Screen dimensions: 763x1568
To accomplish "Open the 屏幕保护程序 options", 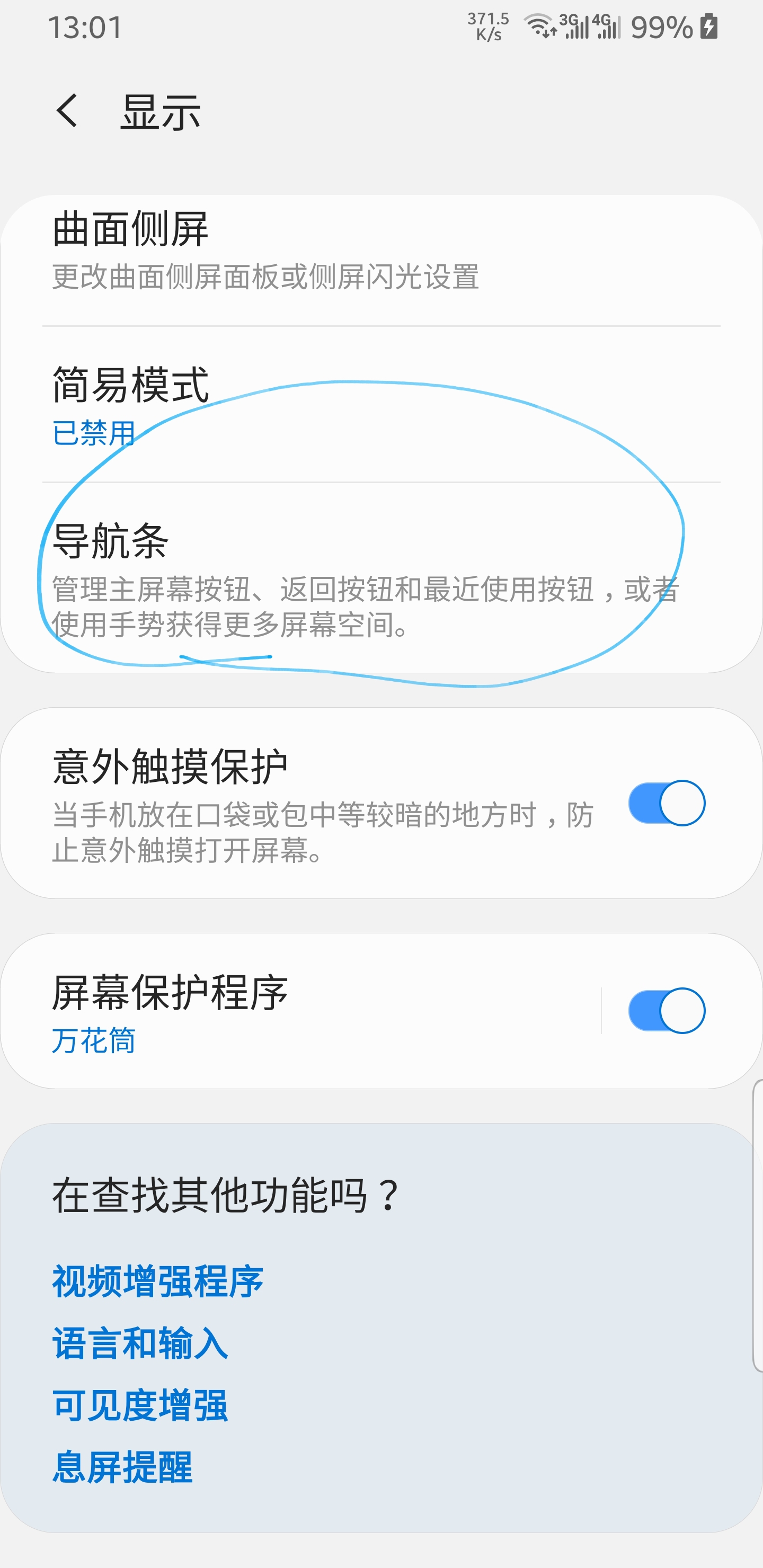I will [301, 1010].
